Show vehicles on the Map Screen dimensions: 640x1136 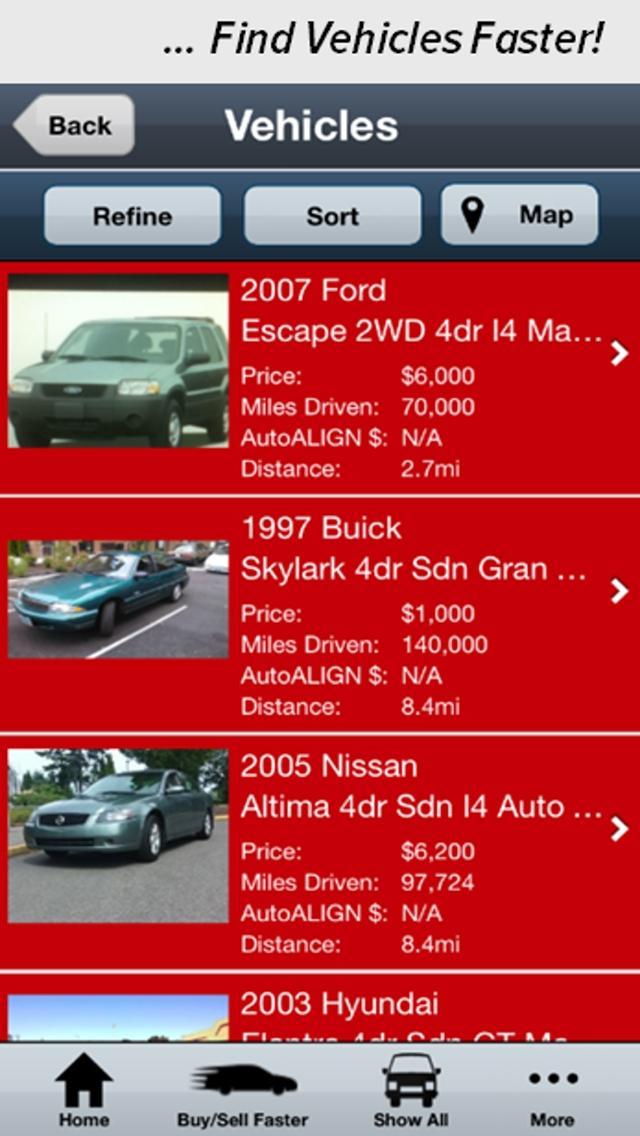[520, 215]
